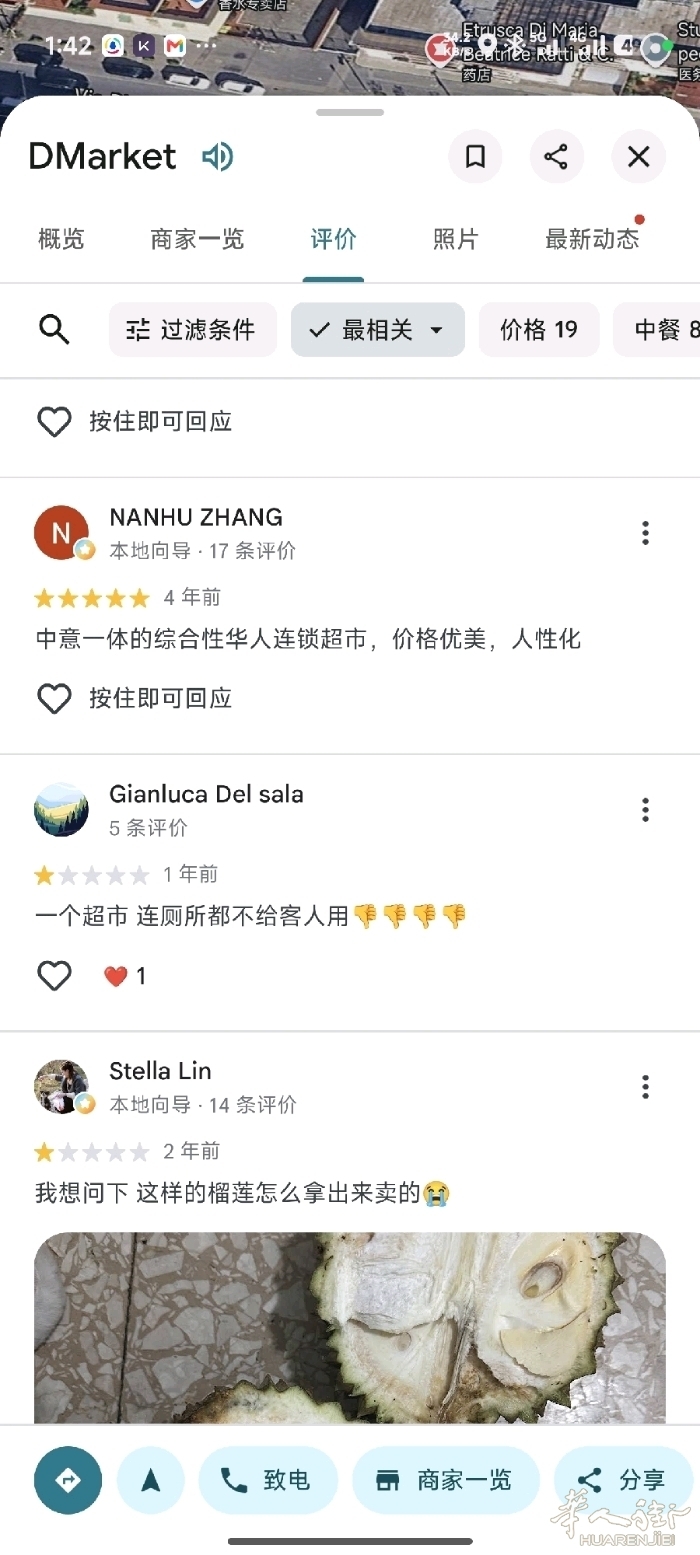
Task: Get directions with the round arrow button
Action: [x=68, y=1480]
